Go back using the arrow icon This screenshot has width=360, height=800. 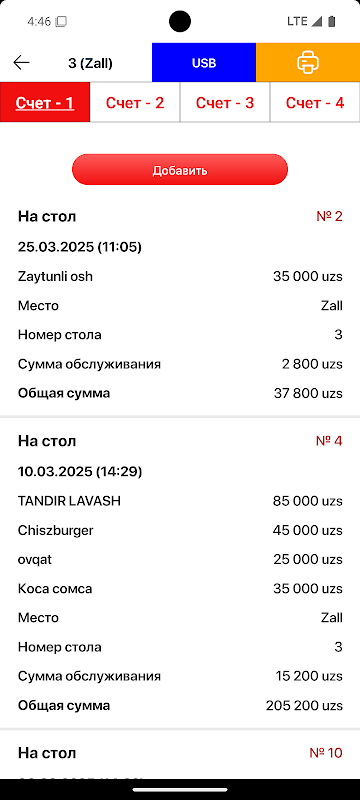[x=21, y=63]
